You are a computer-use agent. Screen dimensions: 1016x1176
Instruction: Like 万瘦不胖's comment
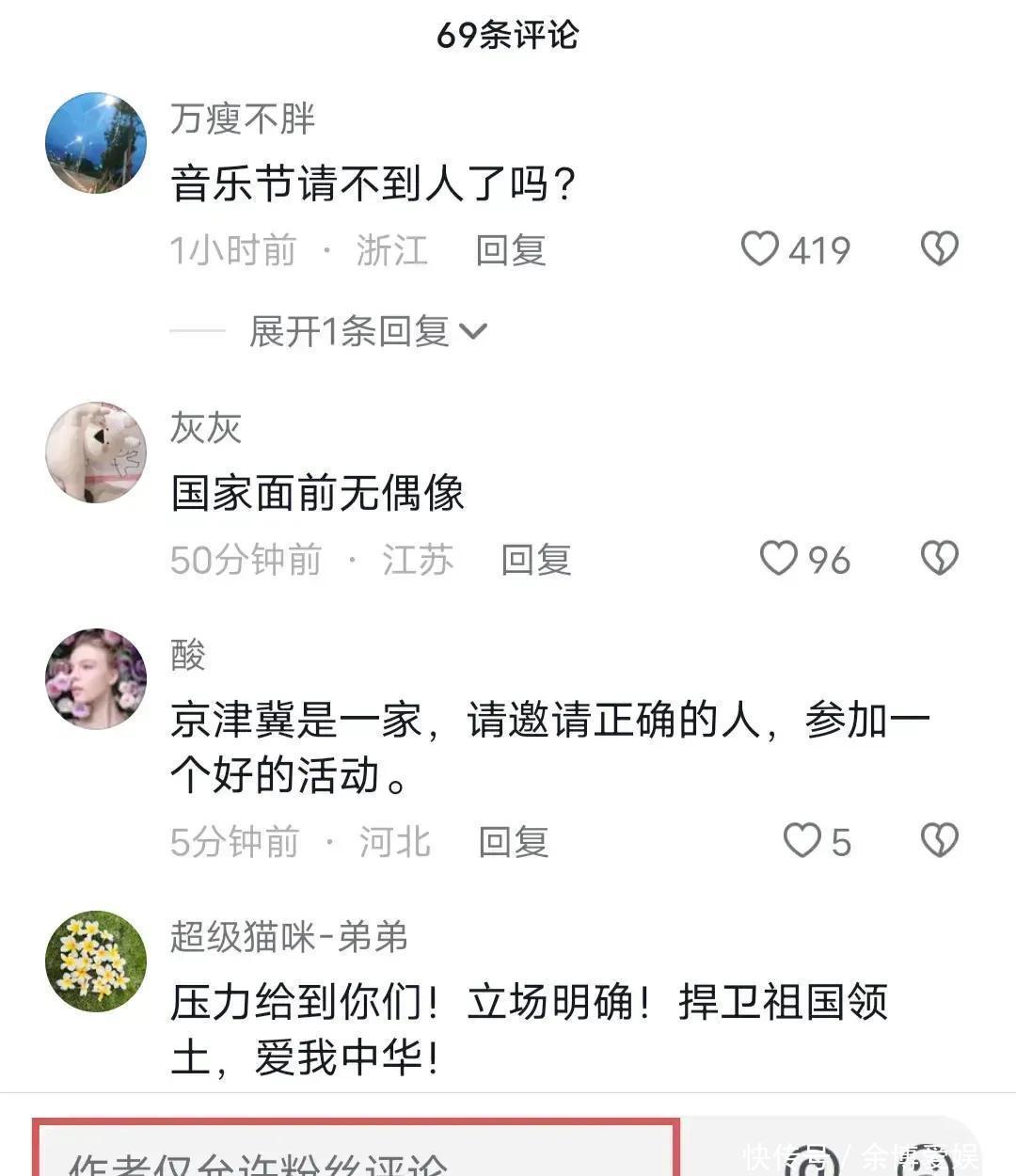pos(760,249)
